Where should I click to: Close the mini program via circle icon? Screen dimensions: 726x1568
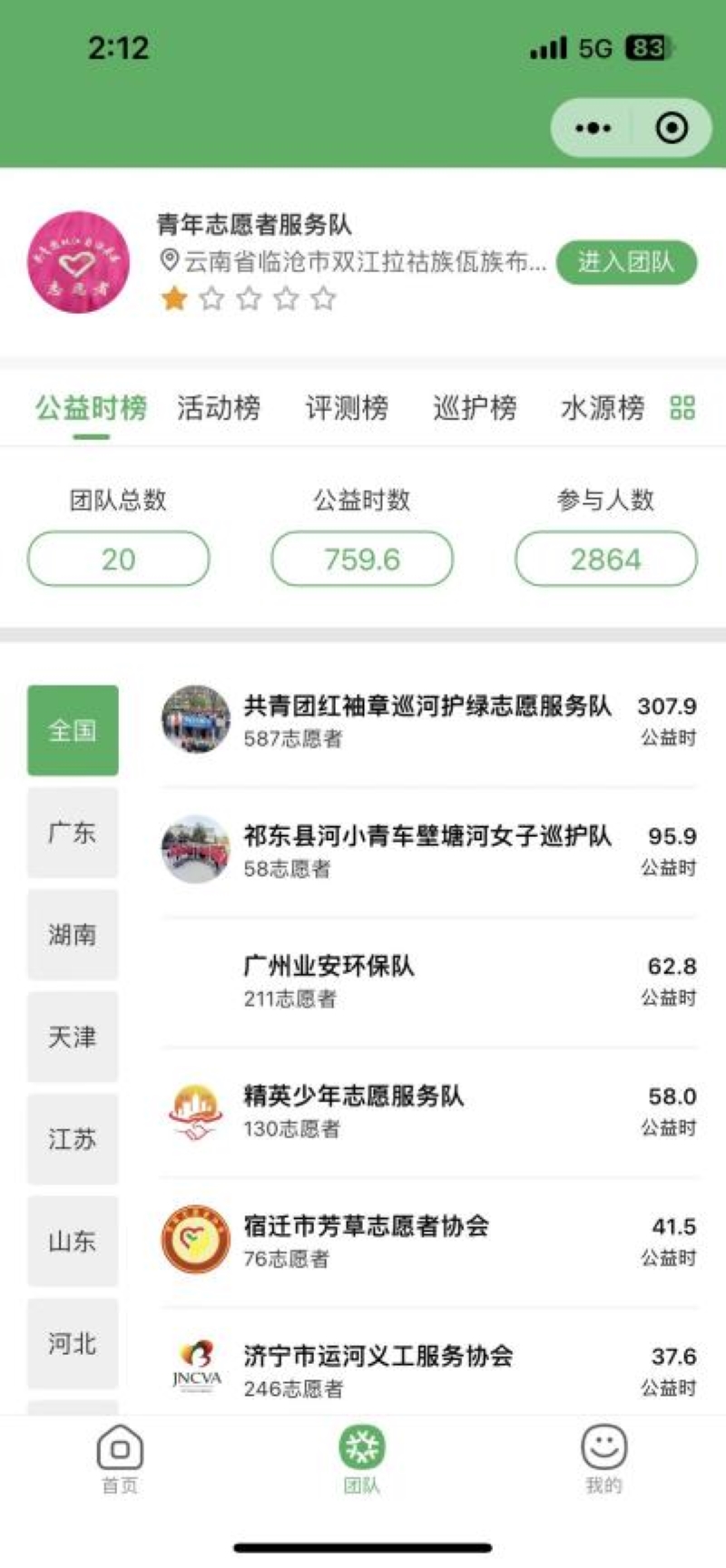(x=672, y=128)
